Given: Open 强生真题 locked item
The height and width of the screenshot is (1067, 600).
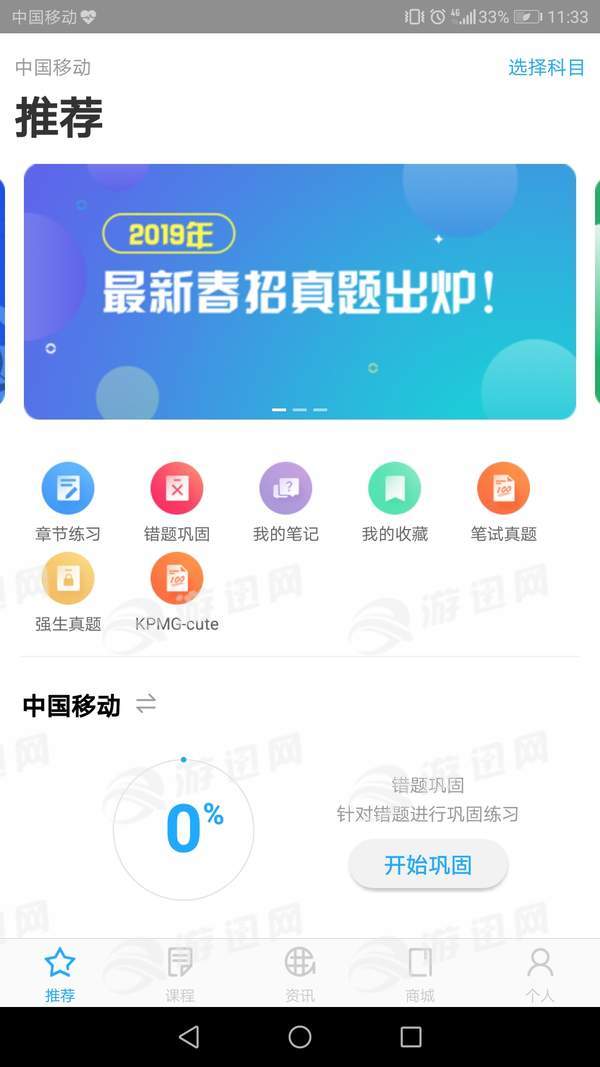Looking at the screenshot, I should 68,592.
